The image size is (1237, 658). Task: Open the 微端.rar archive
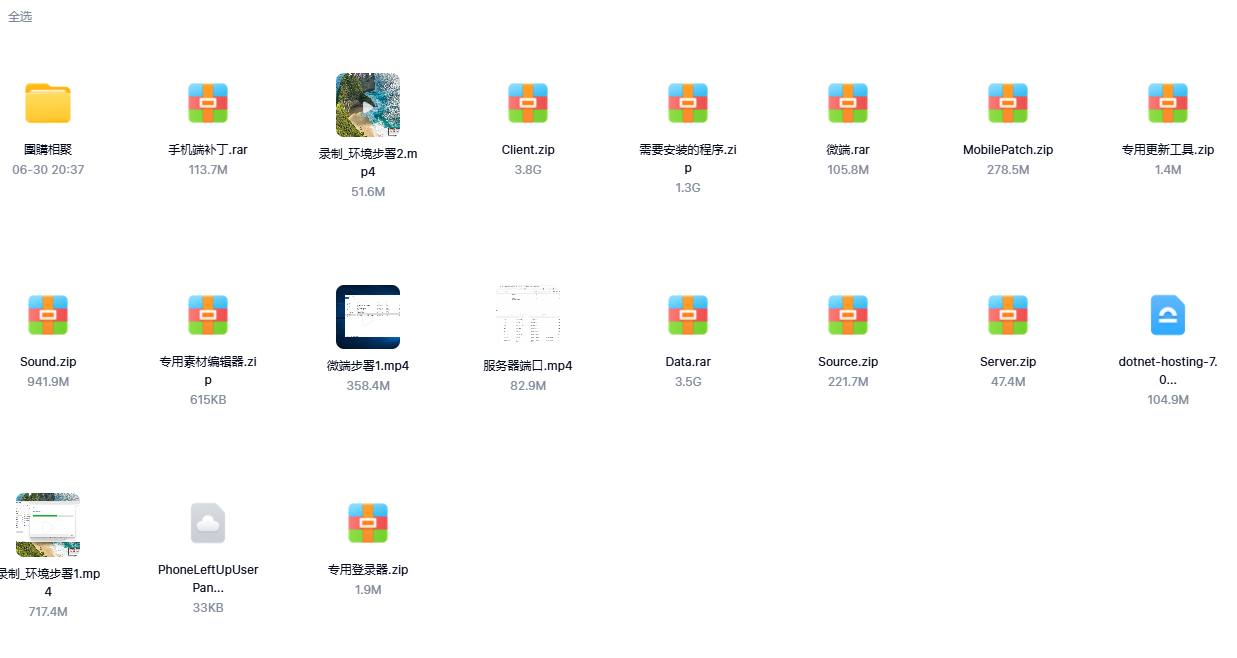[x=848, y=104]
